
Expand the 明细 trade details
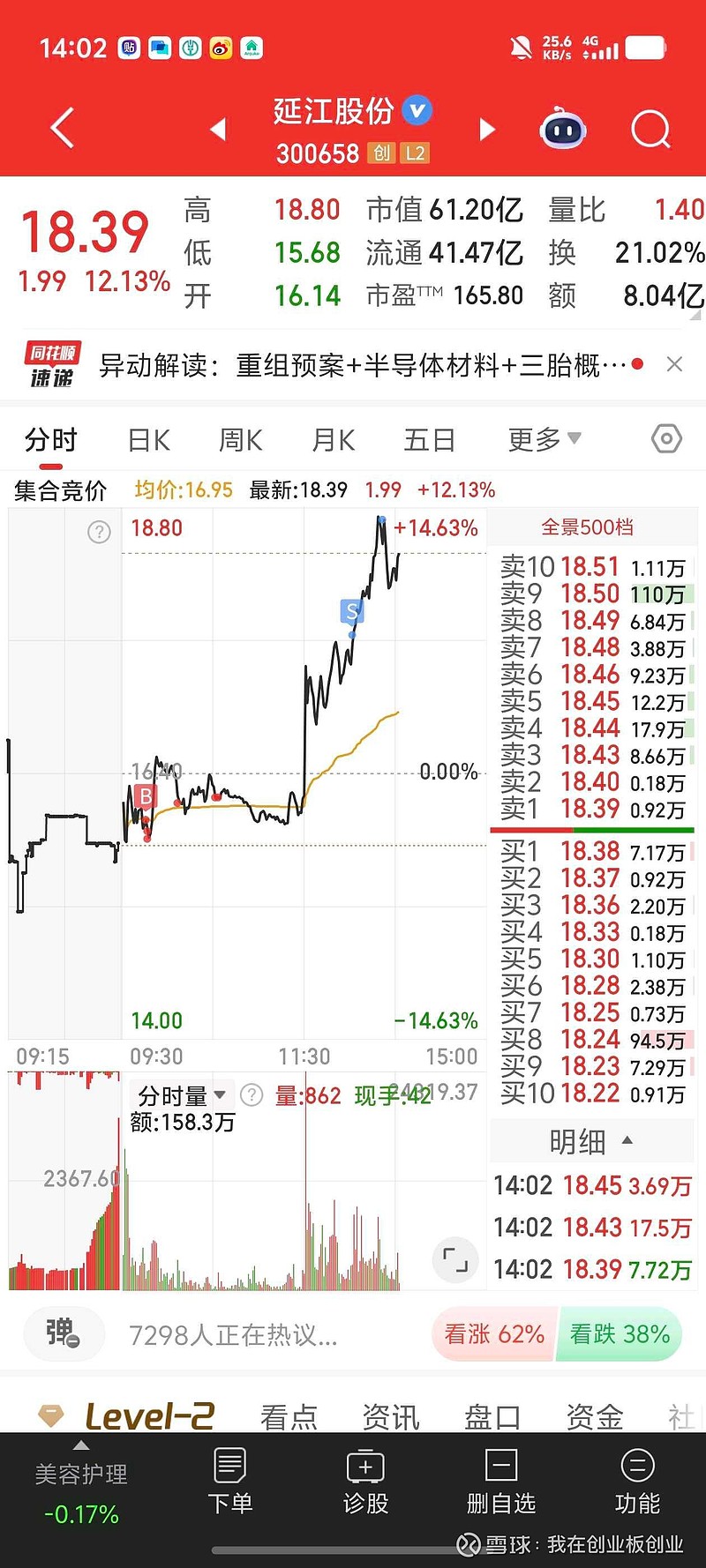tap(590, 1141)
